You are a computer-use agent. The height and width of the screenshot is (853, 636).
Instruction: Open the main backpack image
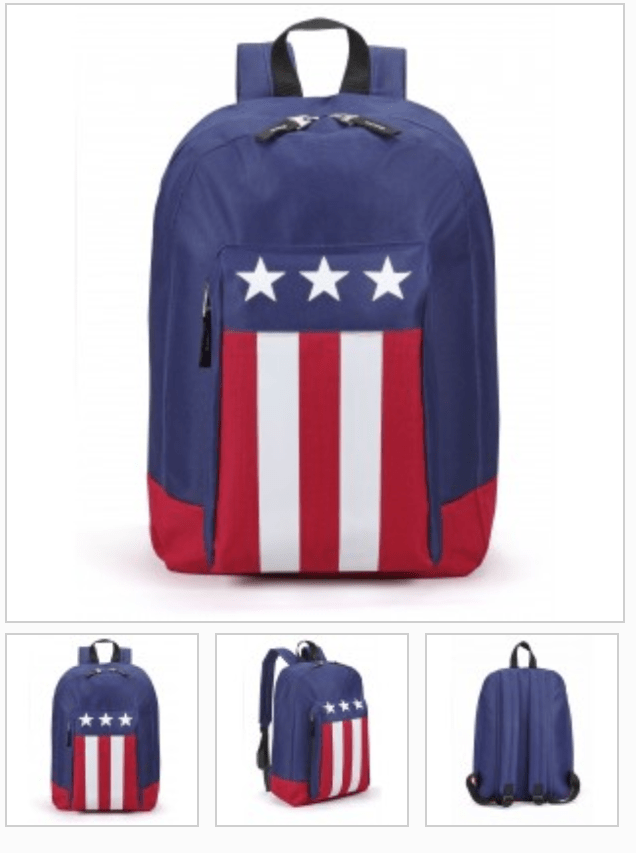point(316,312)
